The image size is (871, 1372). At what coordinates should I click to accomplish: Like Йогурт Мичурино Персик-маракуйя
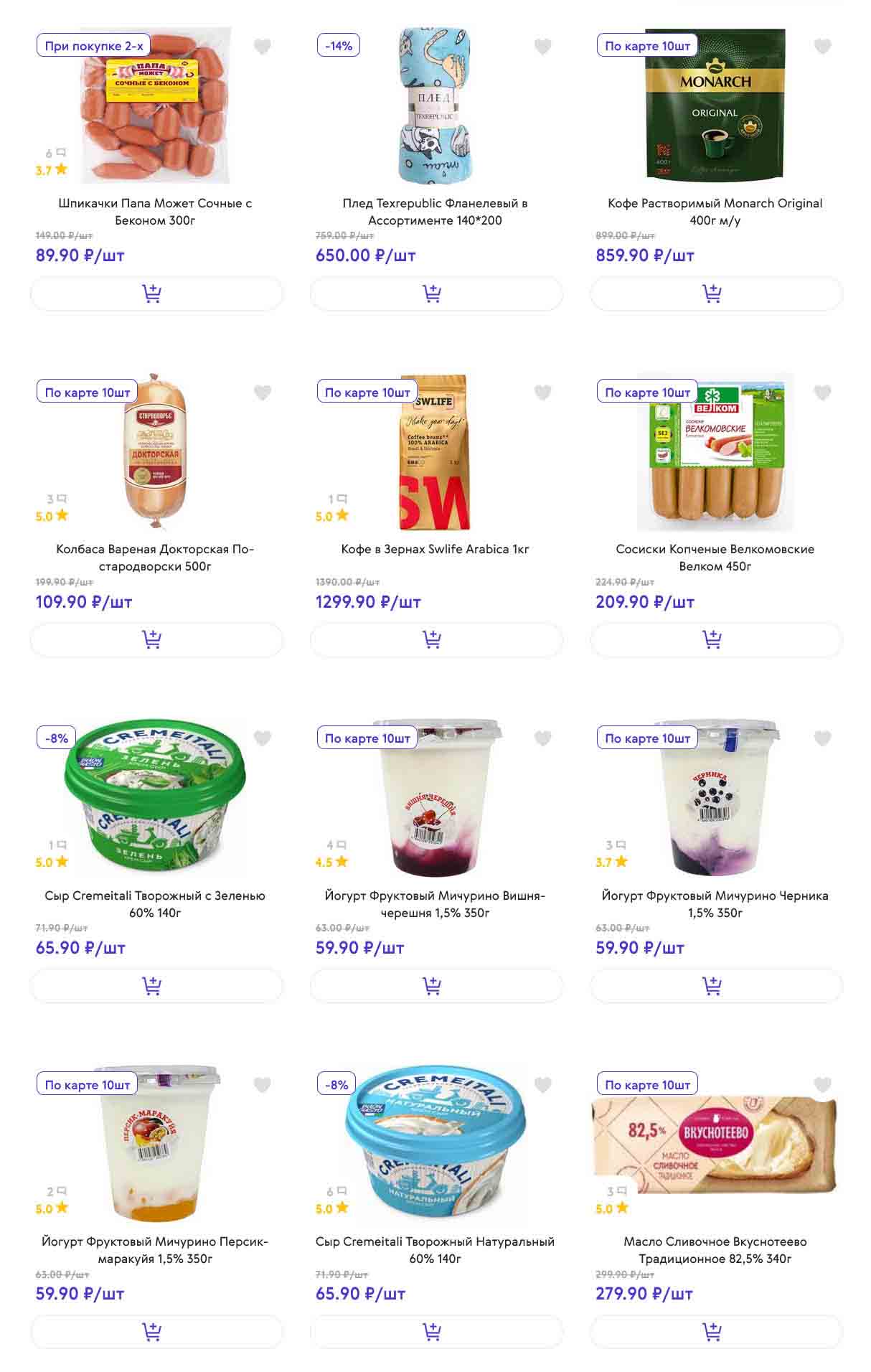[x=263, y=1085]
